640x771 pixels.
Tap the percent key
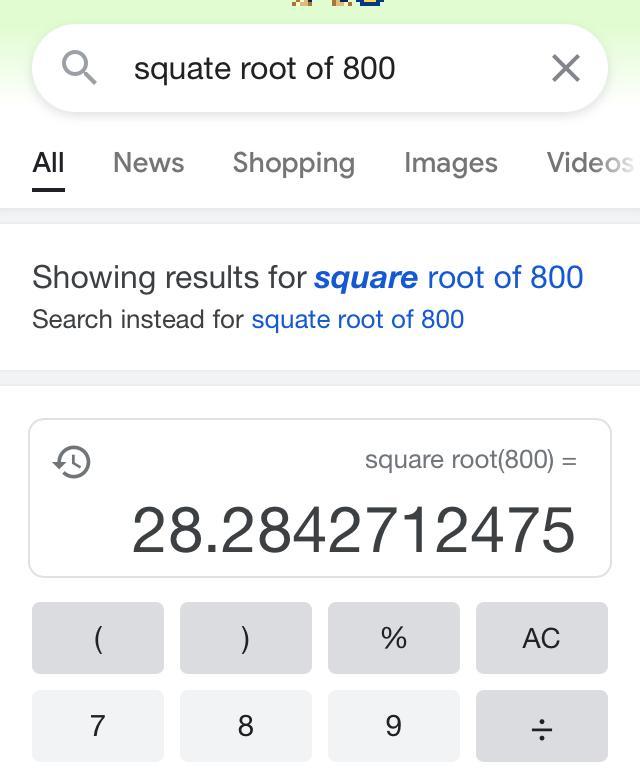[x=394, y=638]
